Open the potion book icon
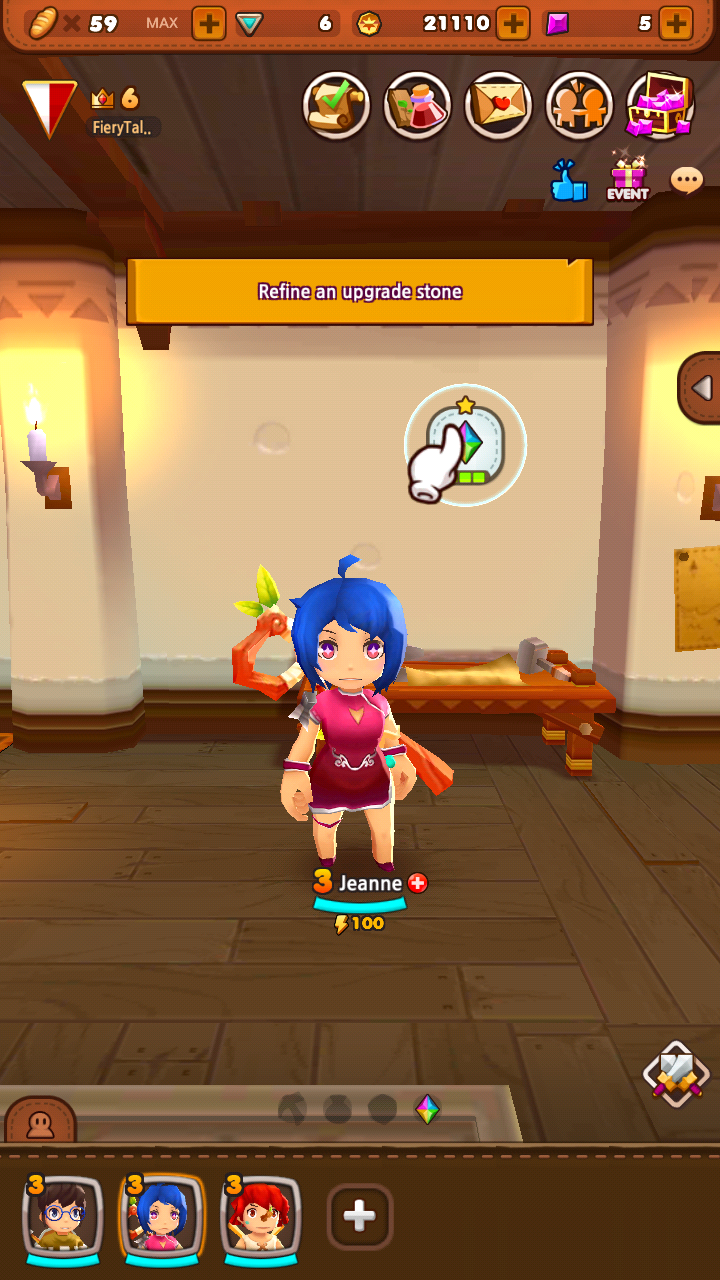Image resolution: width=720 pixels, height=1280 pixels. pos(417,105)
